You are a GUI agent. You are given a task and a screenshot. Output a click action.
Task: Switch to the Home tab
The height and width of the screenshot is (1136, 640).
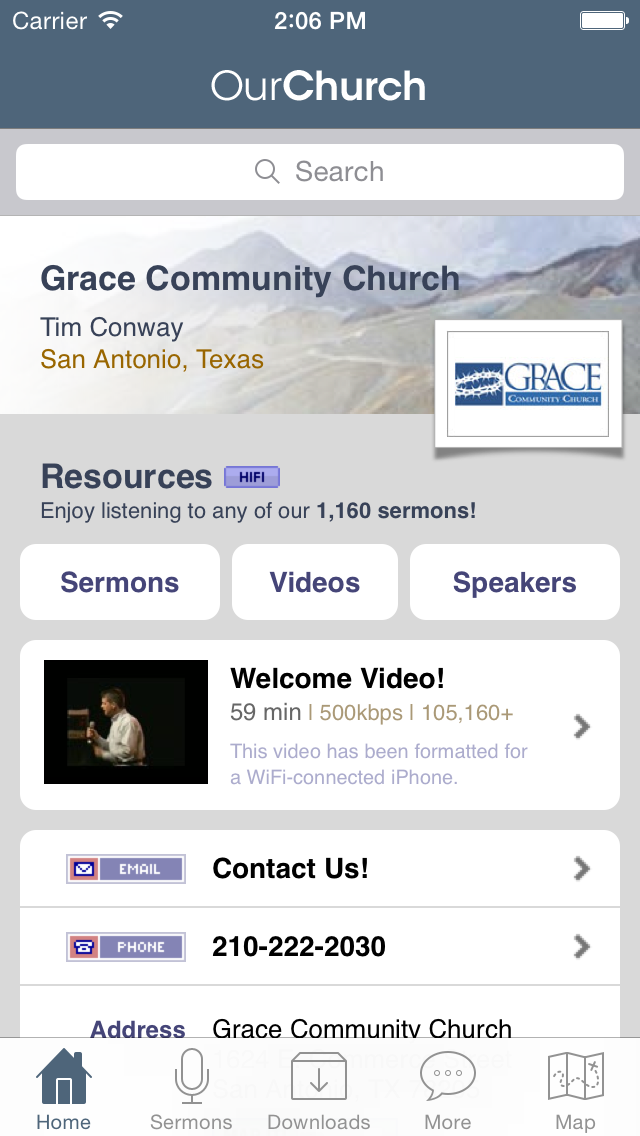coord(64,1090)
